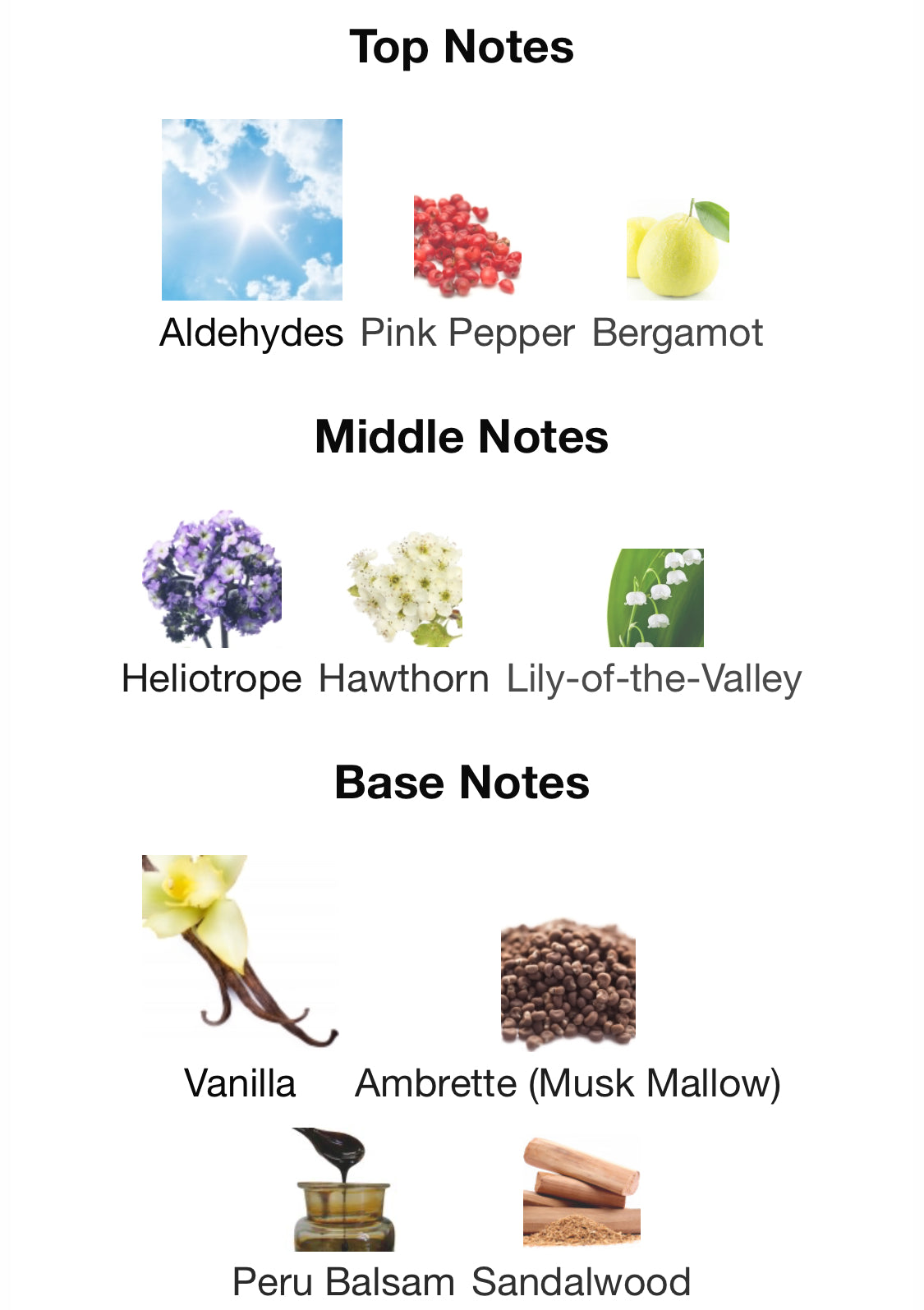924x1310 pixels.
Task: View the Heliotrope note
Action: point(212,580)
